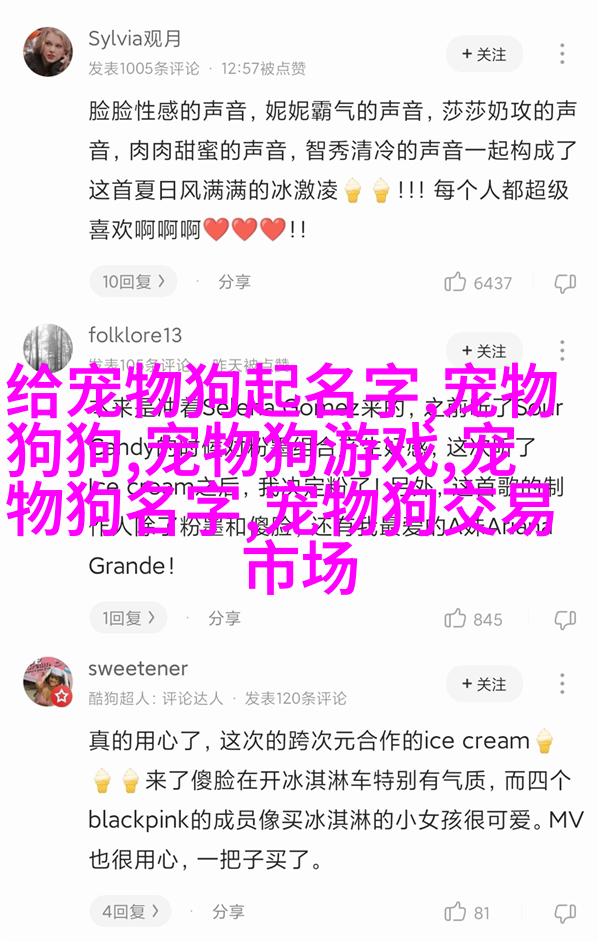Expand the 10回复 replies
This screenshot has height=944, width=600.
(133, 282)
